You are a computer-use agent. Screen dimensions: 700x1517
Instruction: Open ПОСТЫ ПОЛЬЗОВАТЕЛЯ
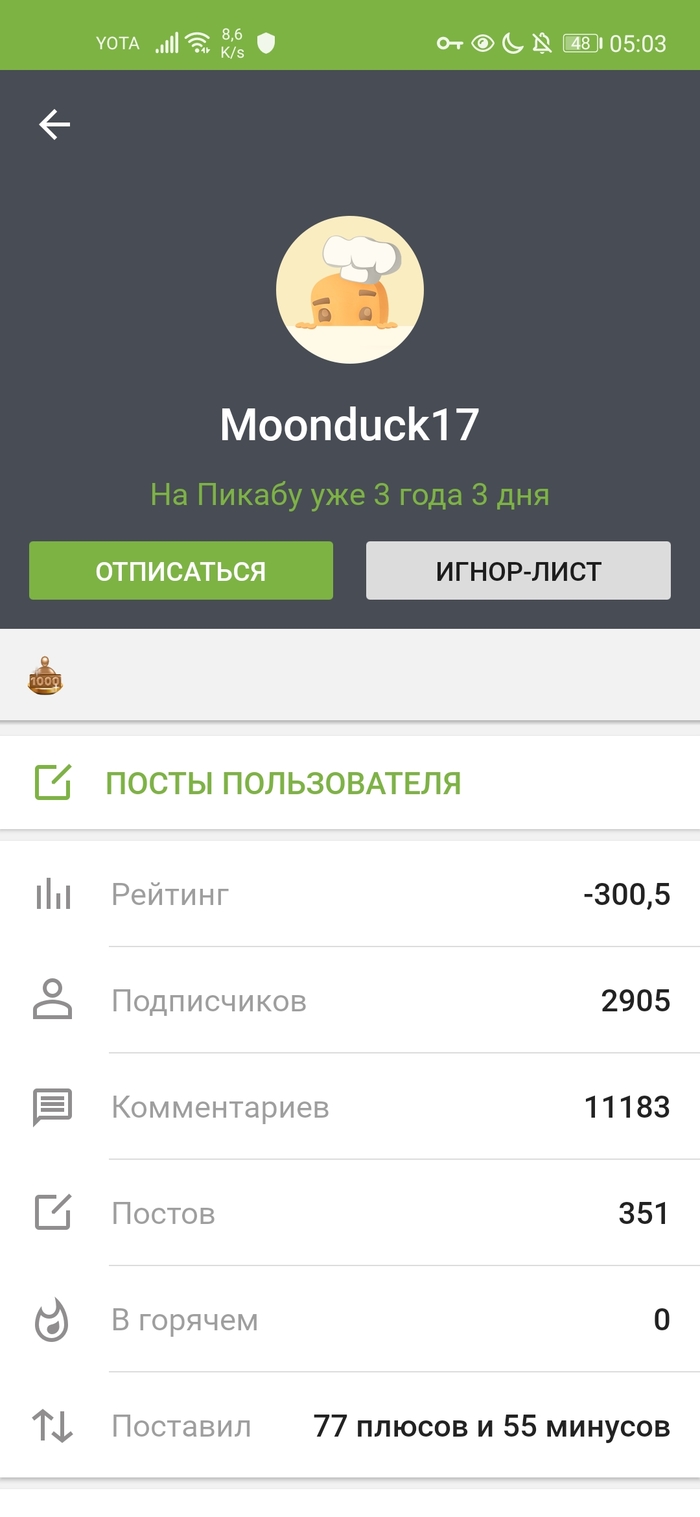(282, 783)
